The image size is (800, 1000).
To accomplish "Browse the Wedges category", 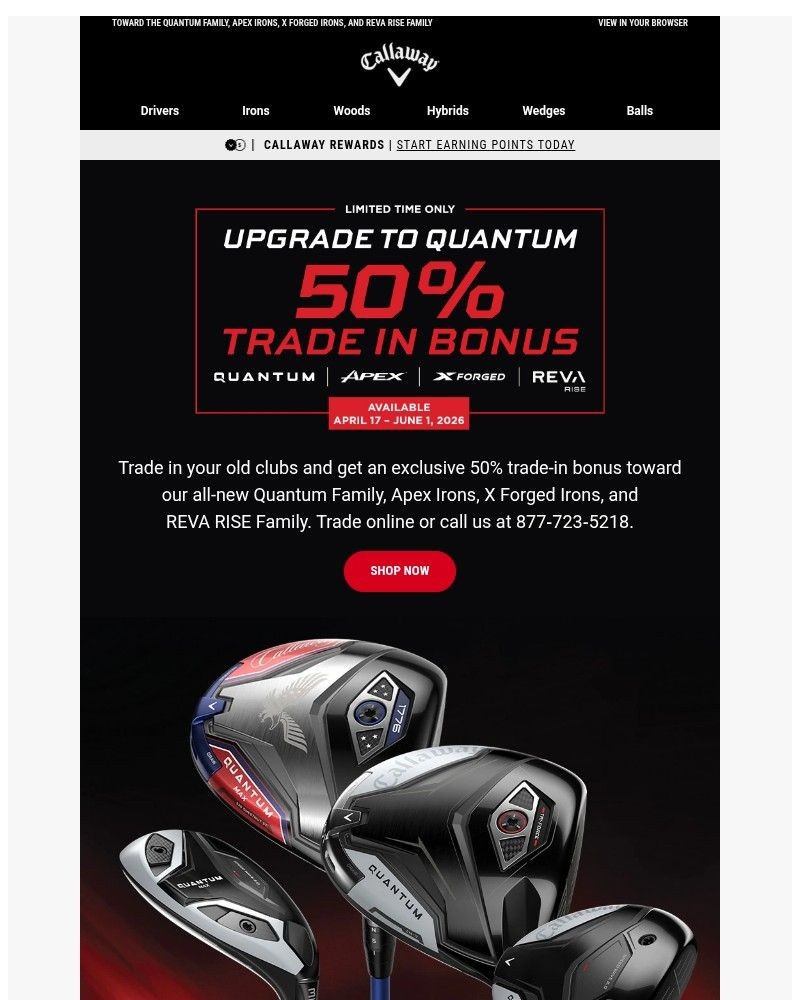I will (543, 111).
